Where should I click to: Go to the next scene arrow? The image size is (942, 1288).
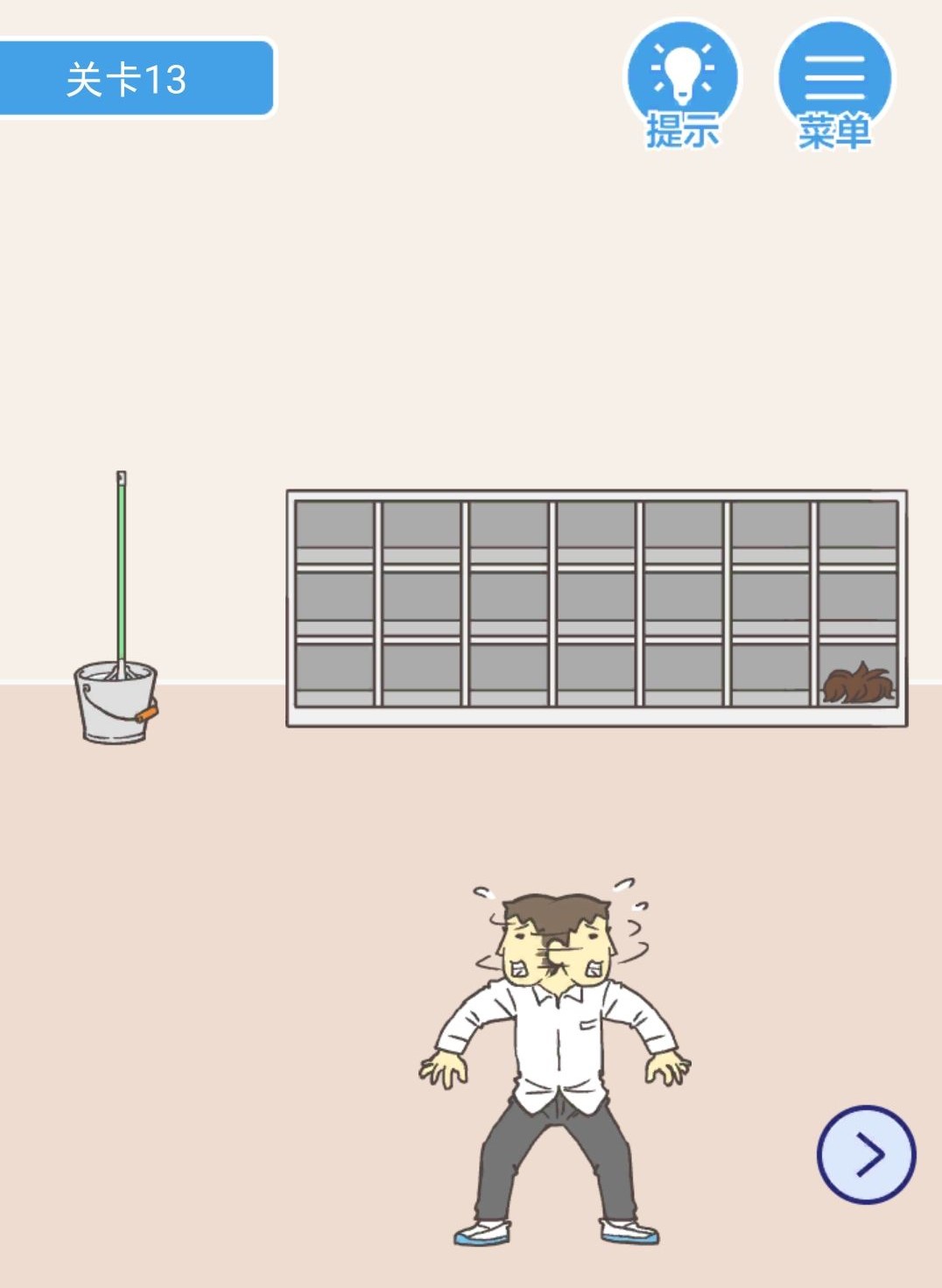(x=866, y=1154)
